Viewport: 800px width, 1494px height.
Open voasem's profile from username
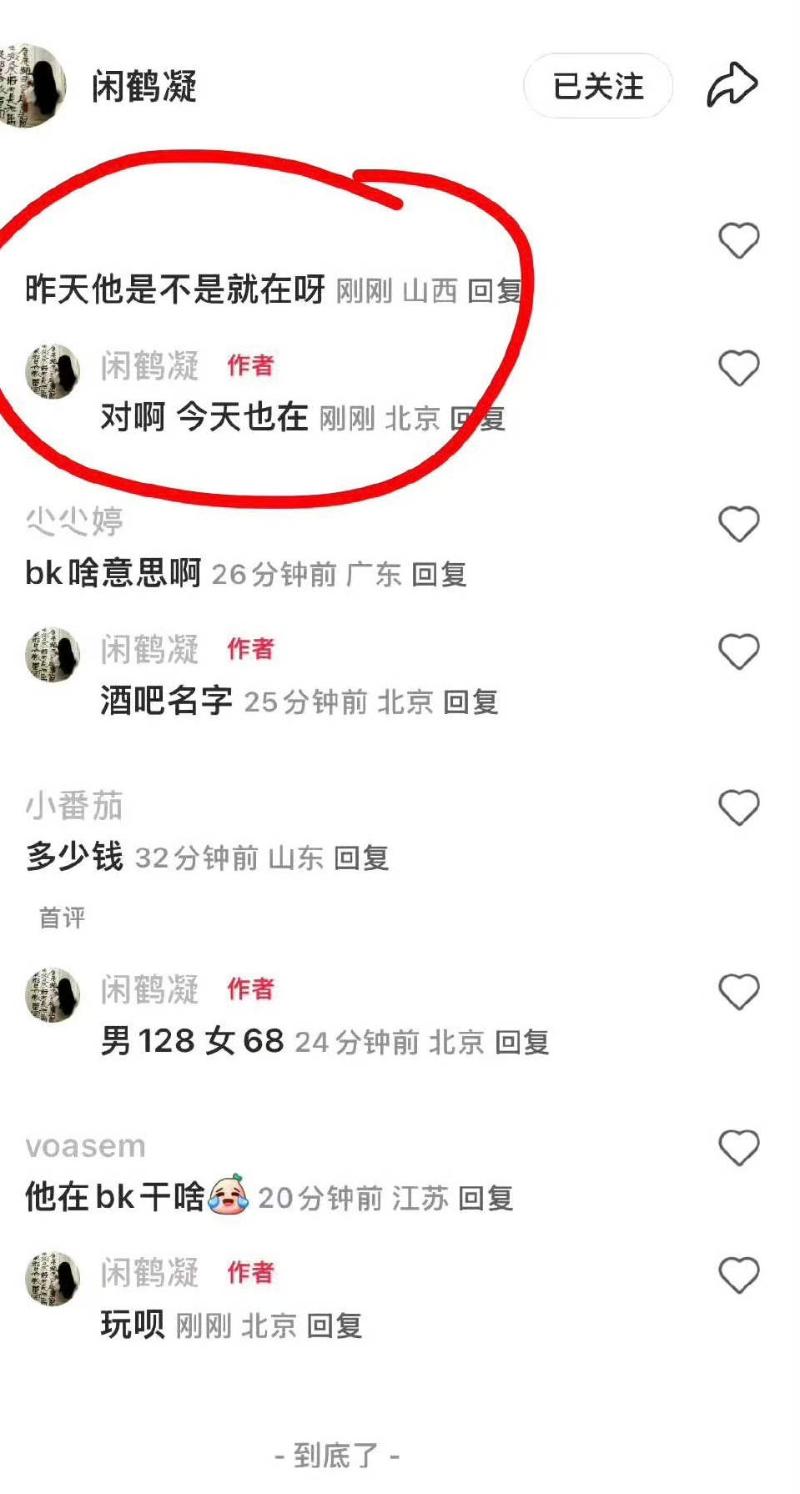85,1146
